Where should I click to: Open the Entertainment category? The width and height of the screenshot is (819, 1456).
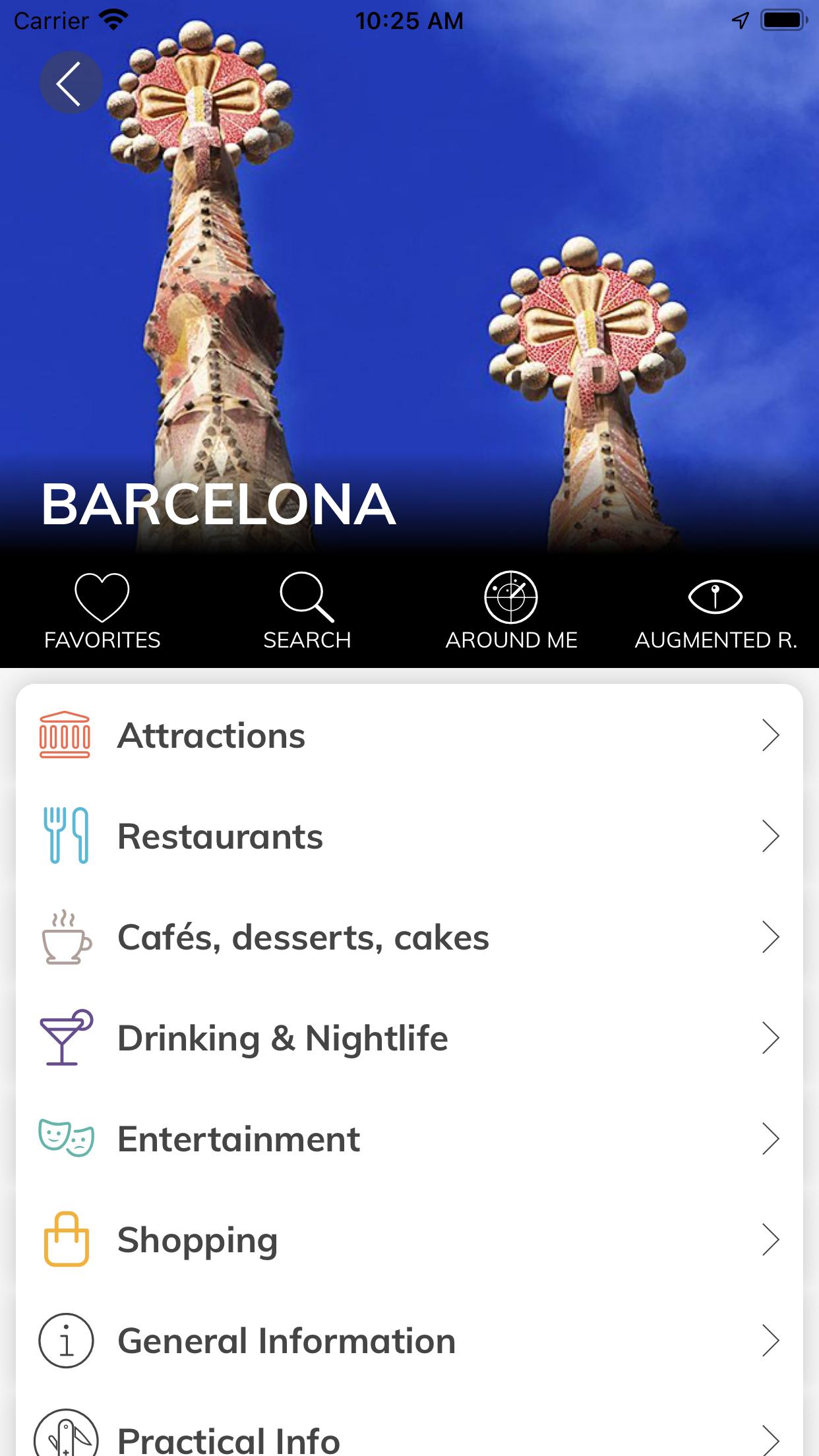(x=409, y=1139)
